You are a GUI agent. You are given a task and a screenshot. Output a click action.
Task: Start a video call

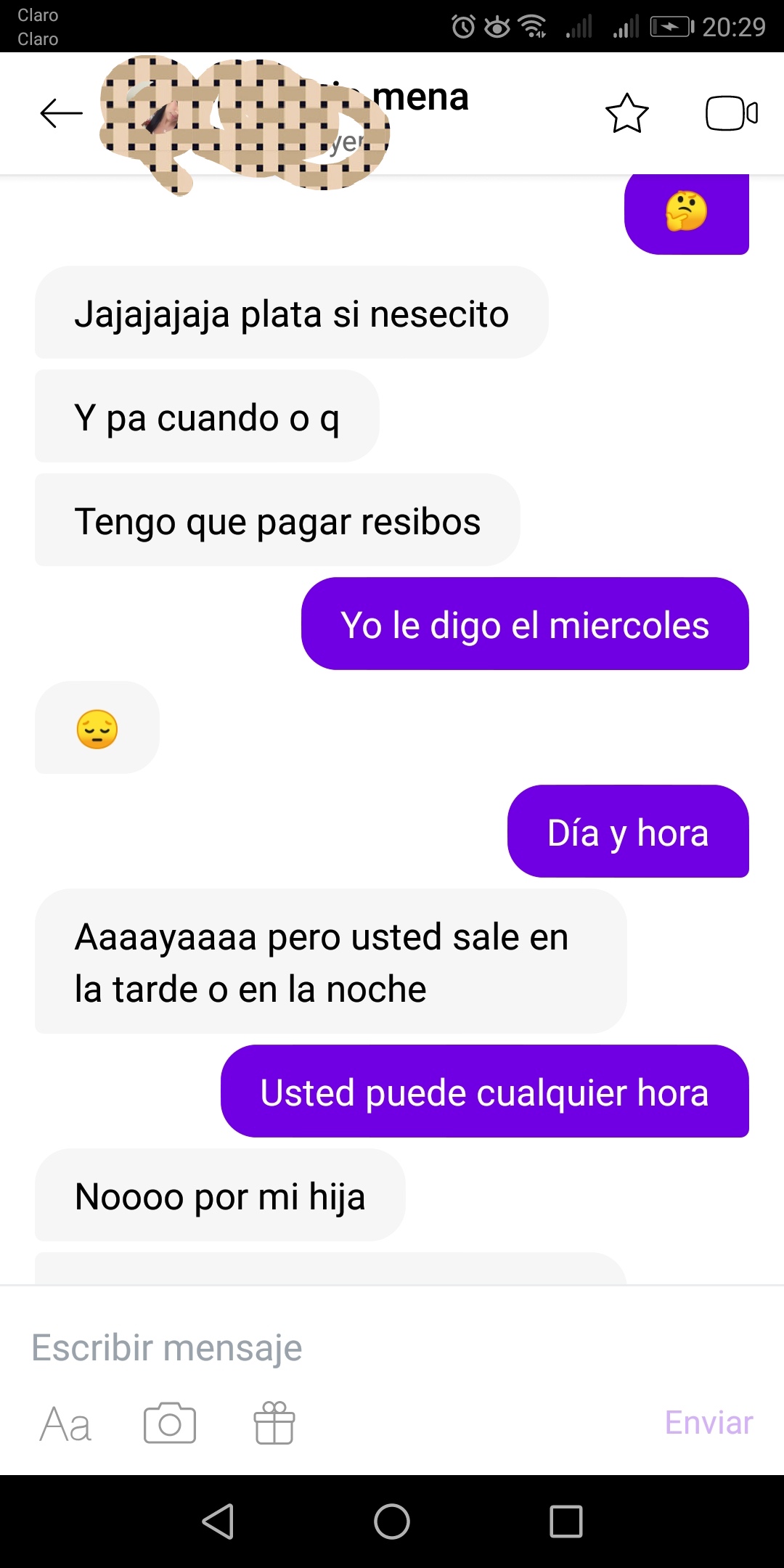click(x=731, y=113)
